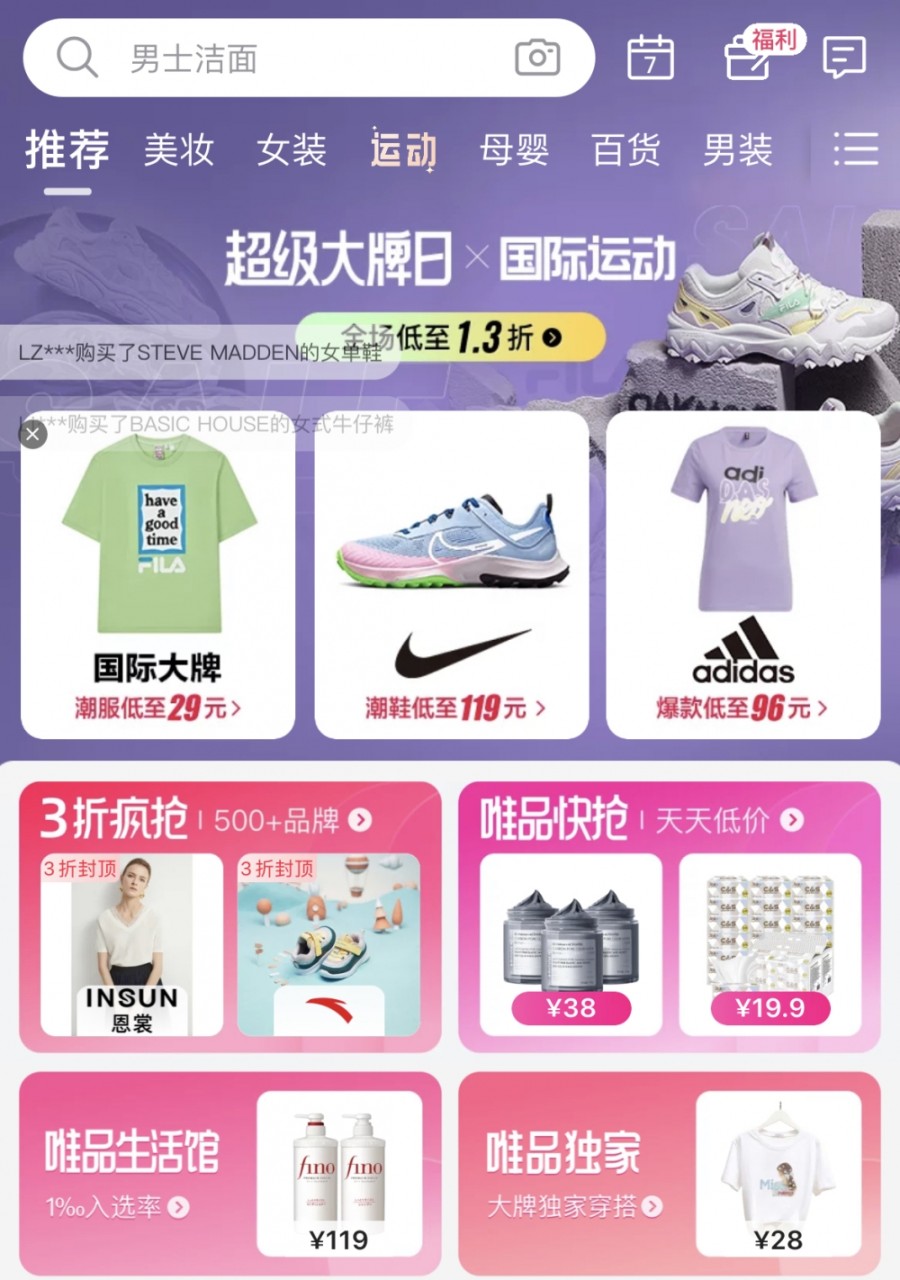Switch to the 美妆 tab
This screenshot has height=1280, width=900.
pos(179,150)
